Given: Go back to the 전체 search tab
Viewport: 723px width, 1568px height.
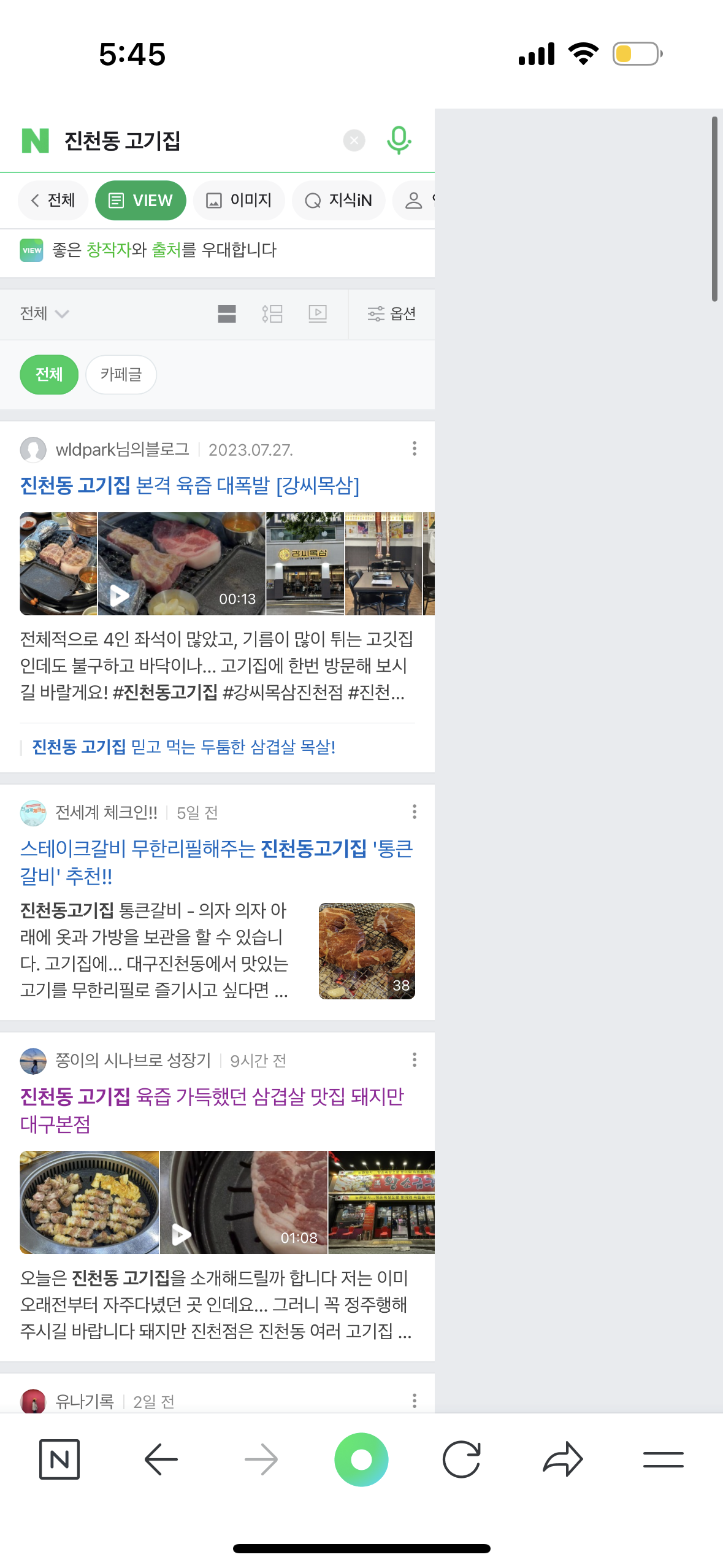Looking at the screenshot, I should pos(53,200).
